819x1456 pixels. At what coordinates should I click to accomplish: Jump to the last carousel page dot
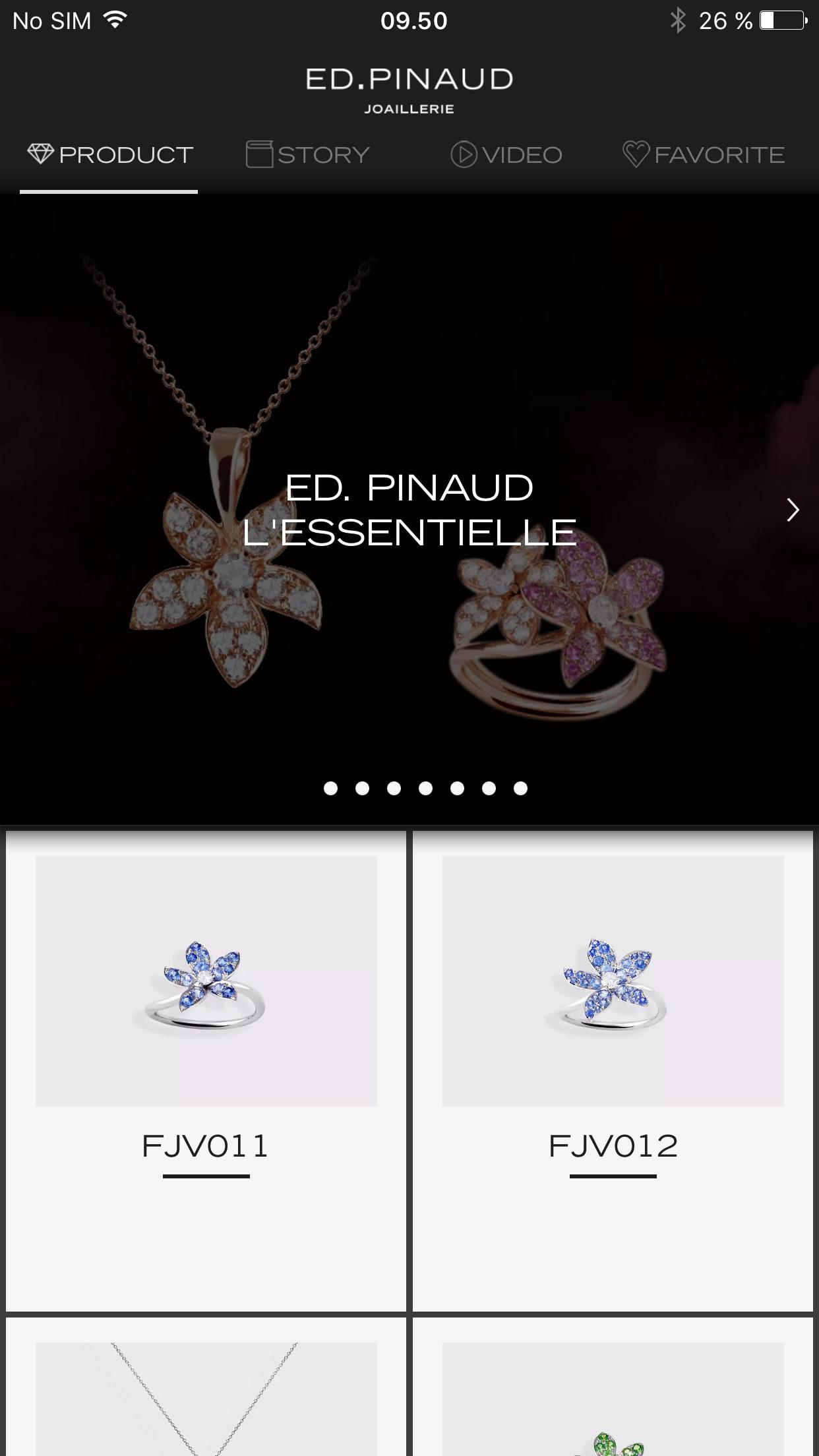520,788
